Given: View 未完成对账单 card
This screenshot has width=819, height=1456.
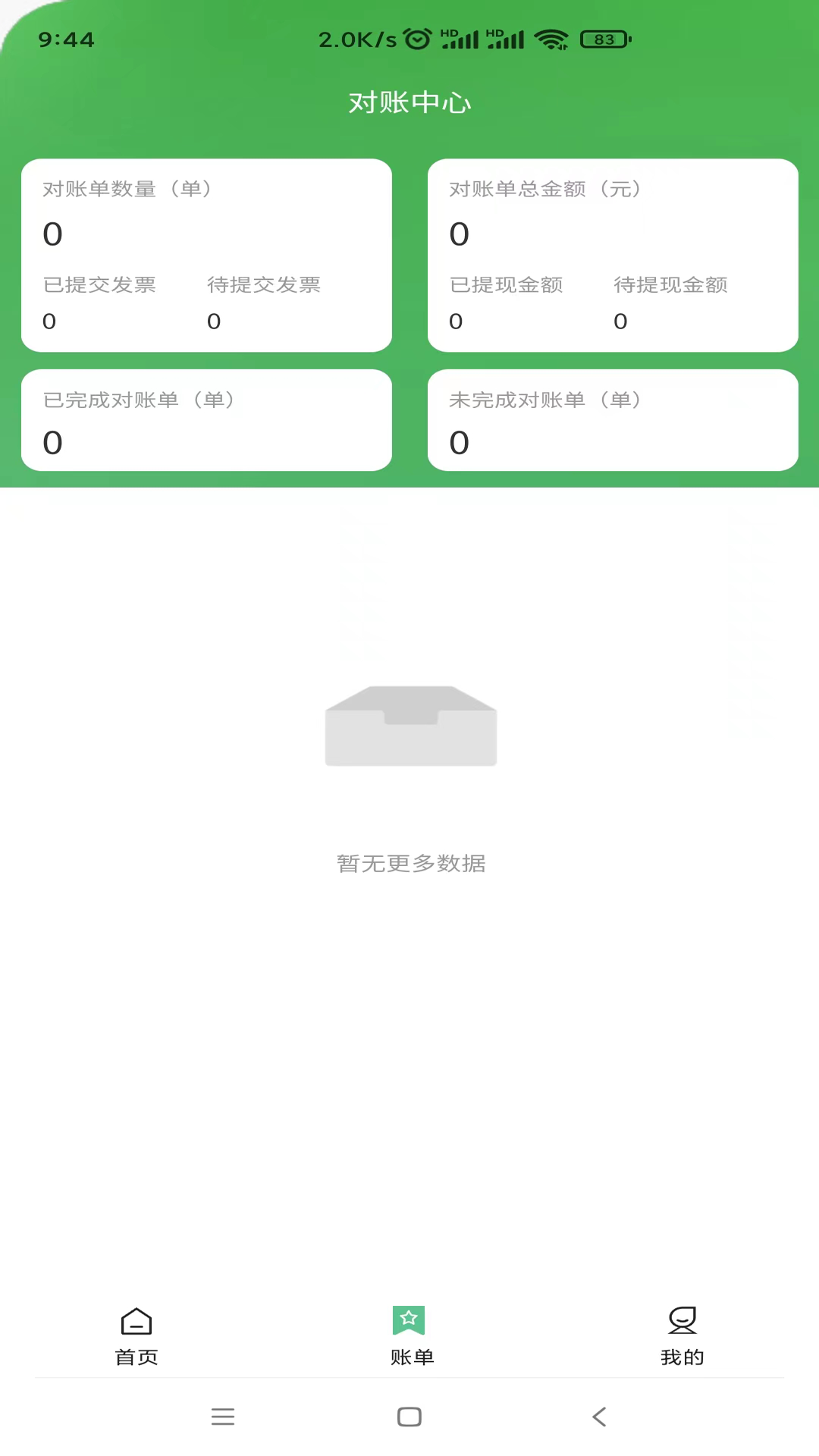Looking at the screenshot, I should click(613, 420).
